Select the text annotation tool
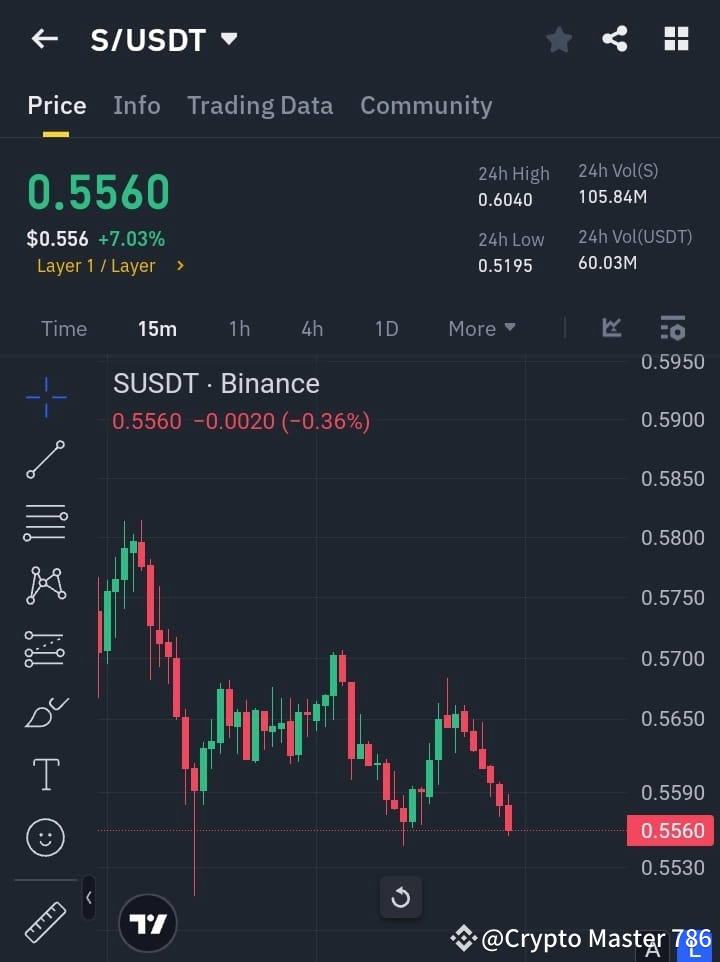This screenshot has height=962, width=720. 45,774
